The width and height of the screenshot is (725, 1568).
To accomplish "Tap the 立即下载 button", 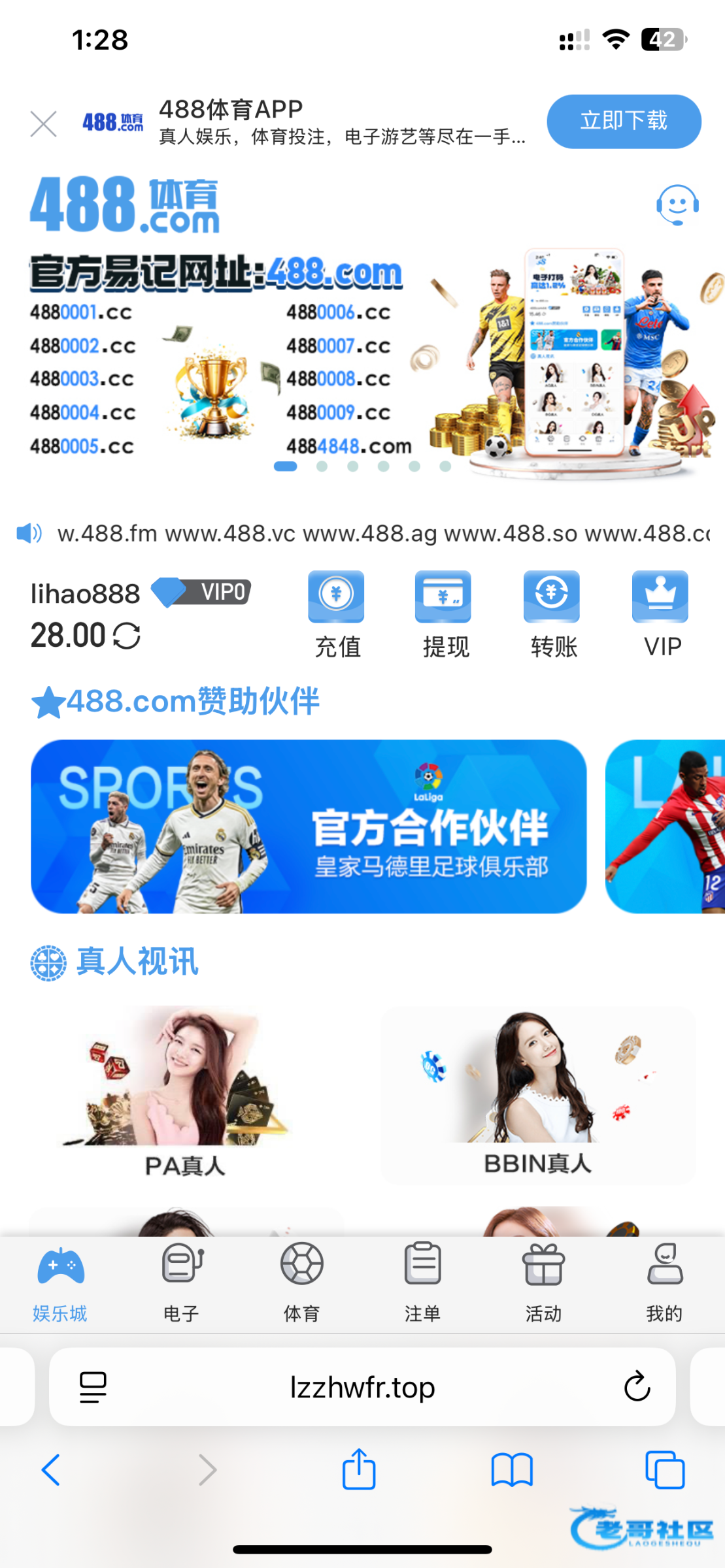I will pyautogui.click(x=624, y=122).
